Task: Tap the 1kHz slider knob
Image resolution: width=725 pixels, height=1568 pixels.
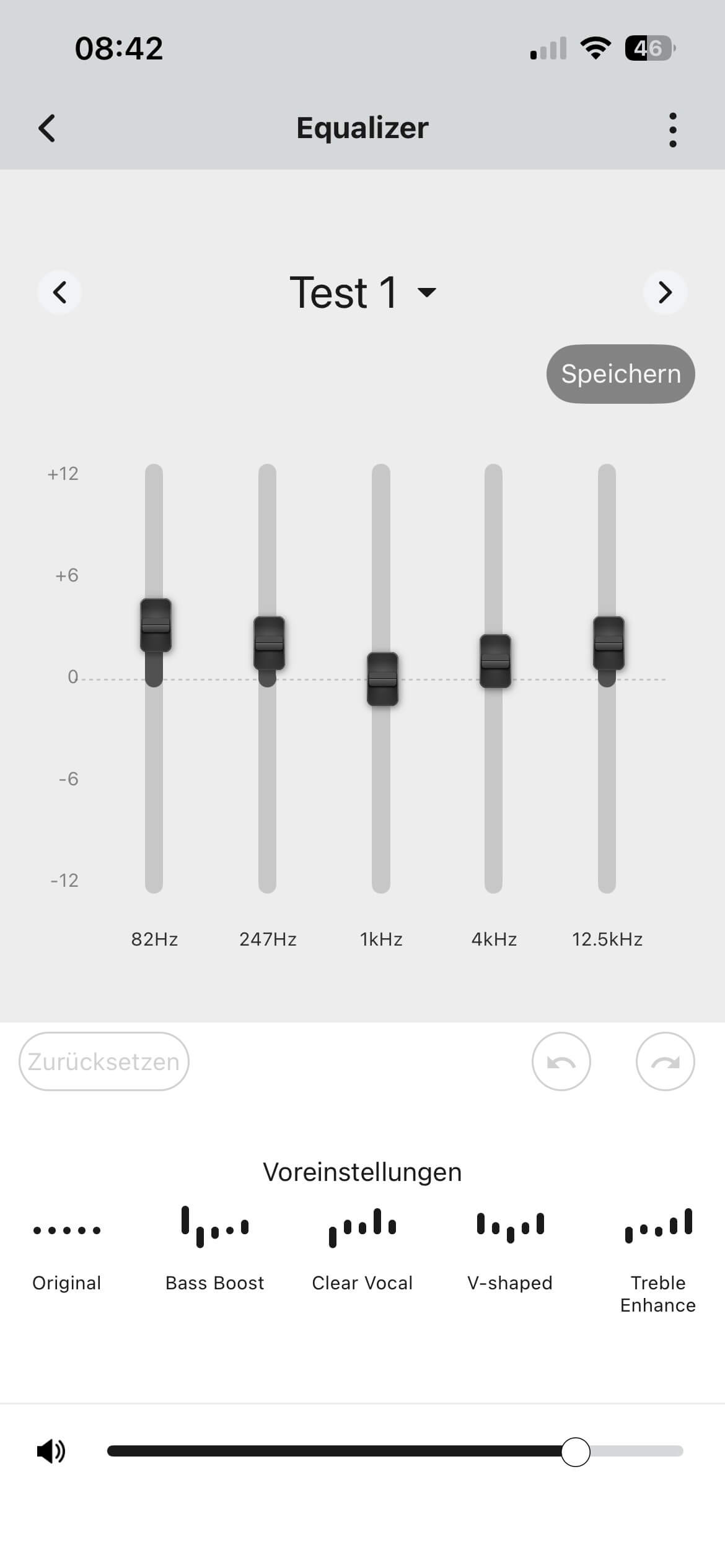Action: [382, 679]
